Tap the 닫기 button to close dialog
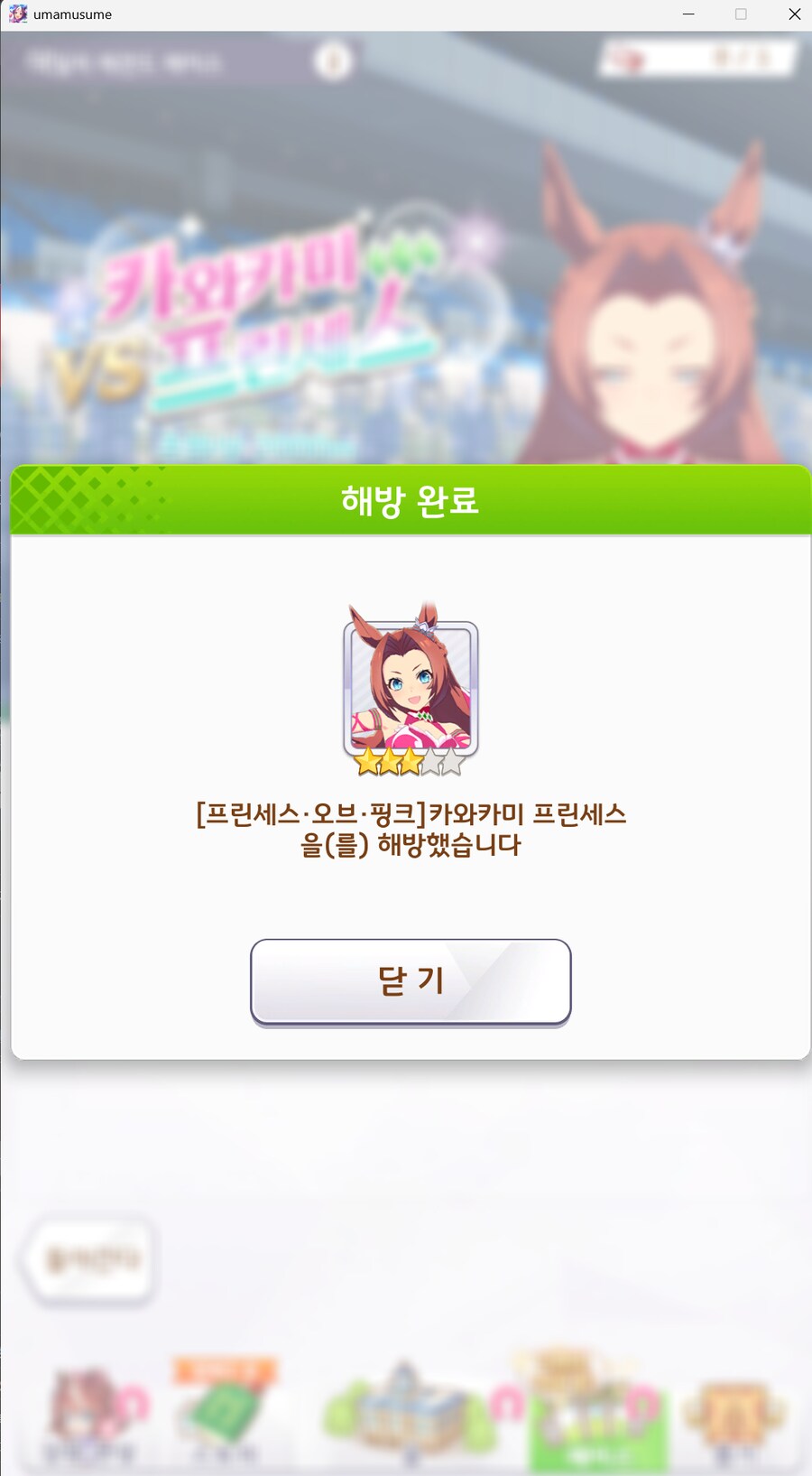The image size is (812, 1476). click(x=411, y=980)
